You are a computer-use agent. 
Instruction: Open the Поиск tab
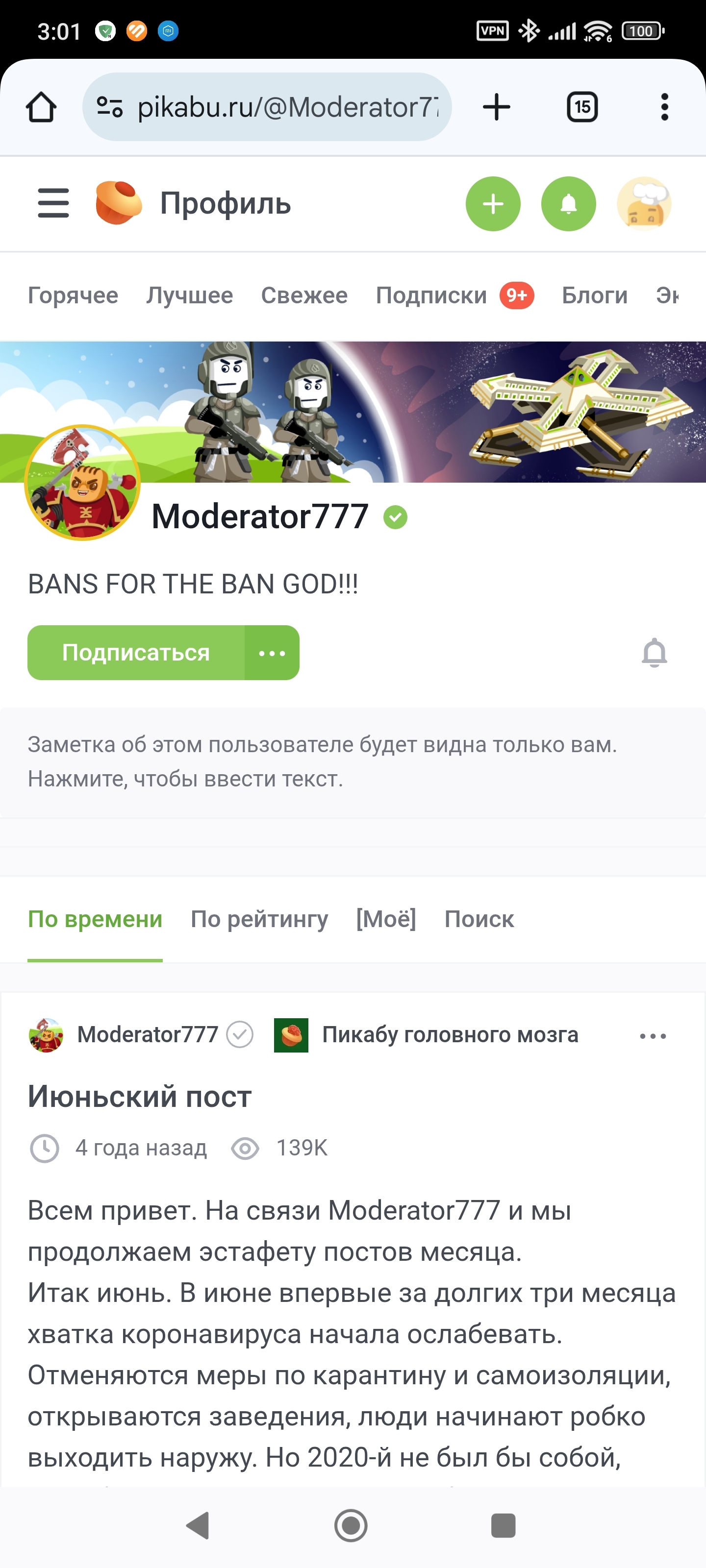click(x=479, y=919)
